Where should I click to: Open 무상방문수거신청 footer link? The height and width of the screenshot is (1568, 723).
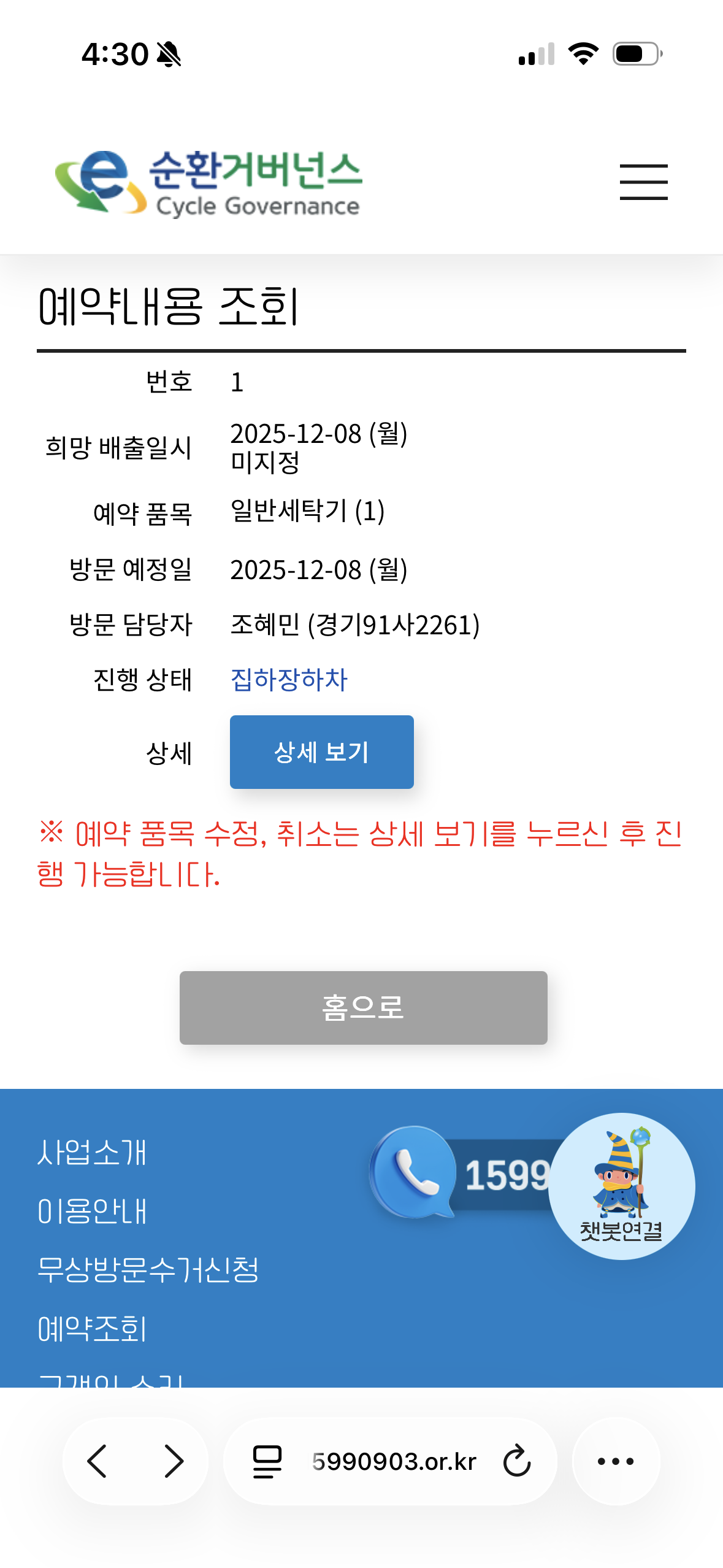tap(148, 1270)
